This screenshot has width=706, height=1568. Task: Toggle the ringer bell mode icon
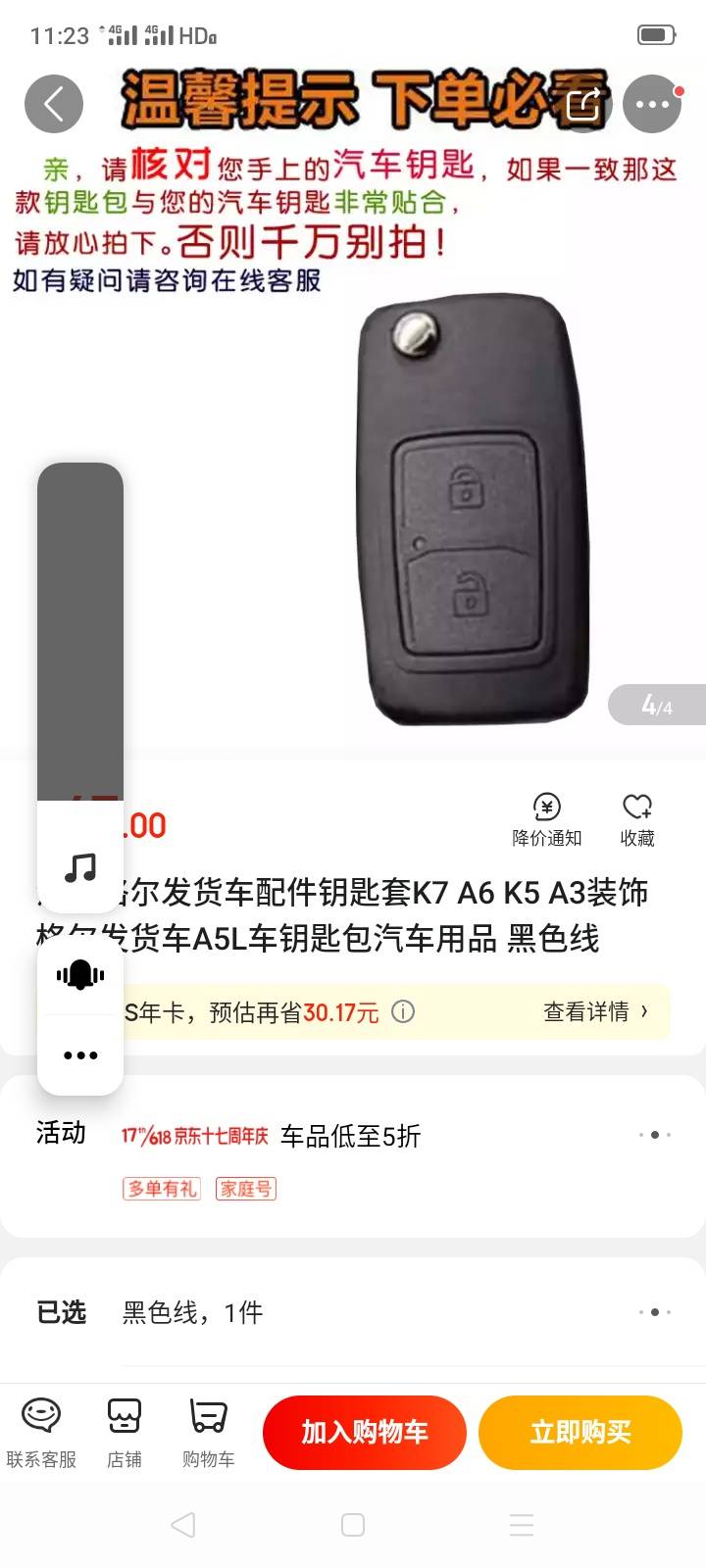point(80,974)
